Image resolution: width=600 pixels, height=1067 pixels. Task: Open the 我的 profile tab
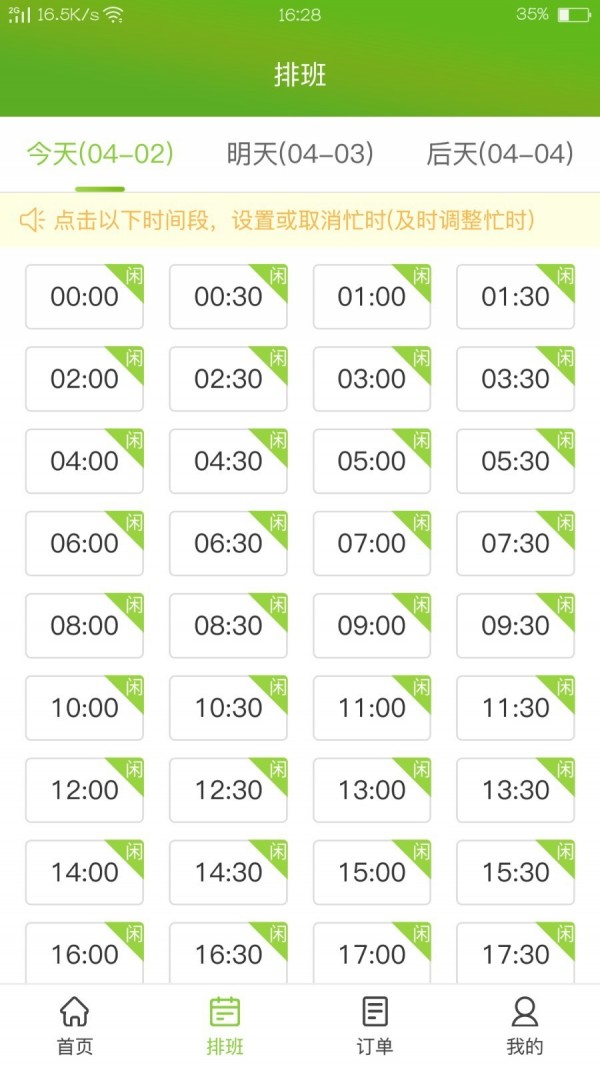click(525, 1025)
